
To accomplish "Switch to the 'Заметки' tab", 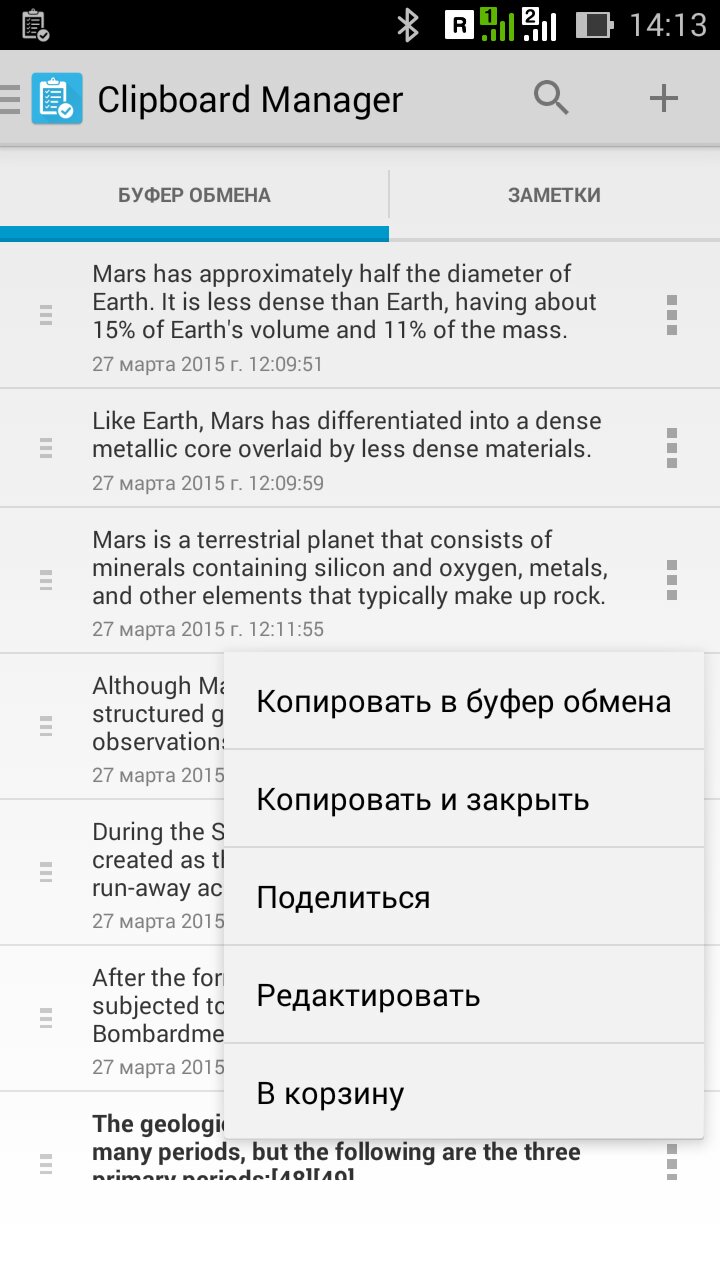I will [554, 195].
